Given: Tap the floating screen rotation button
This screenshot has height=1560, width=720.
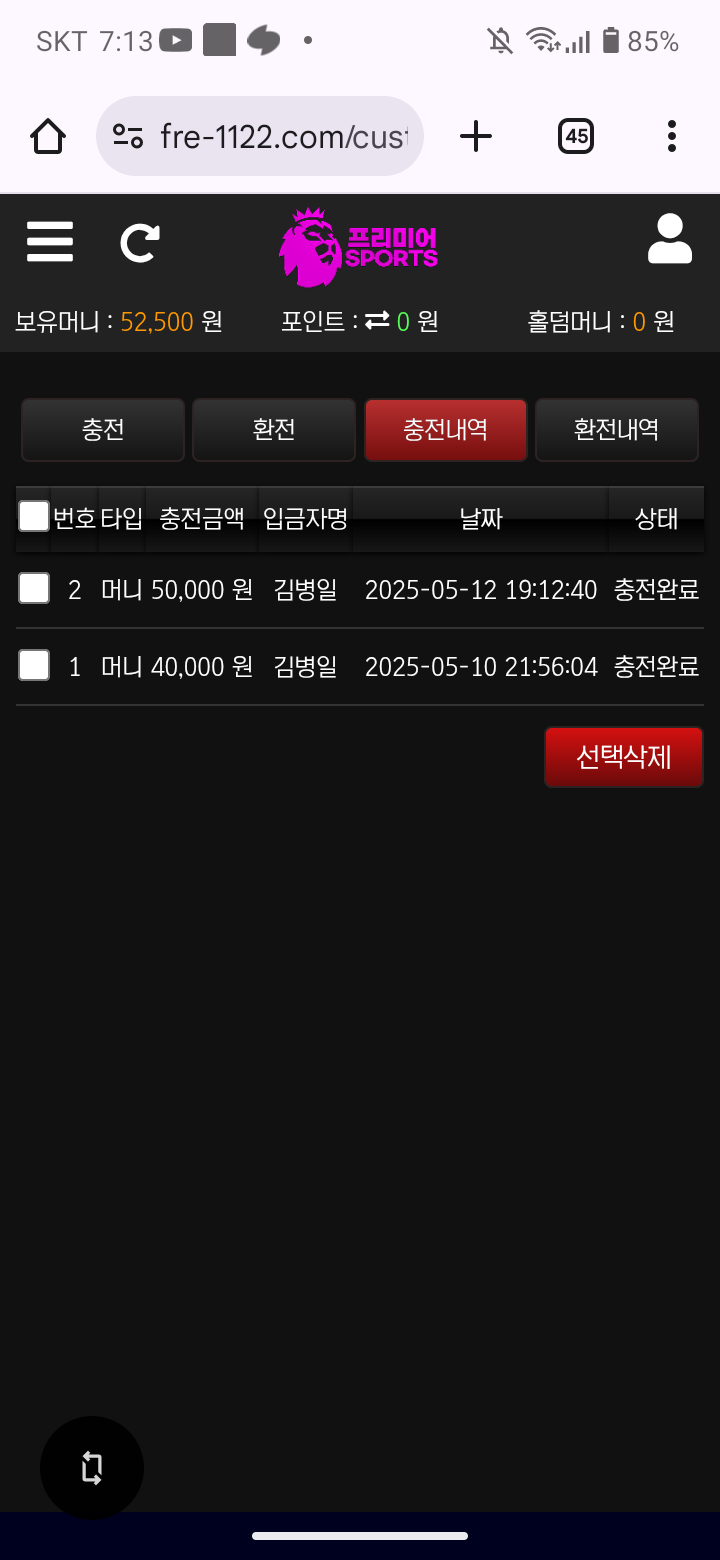Looking at the screenshot, I should click(x=92, y=1468).
